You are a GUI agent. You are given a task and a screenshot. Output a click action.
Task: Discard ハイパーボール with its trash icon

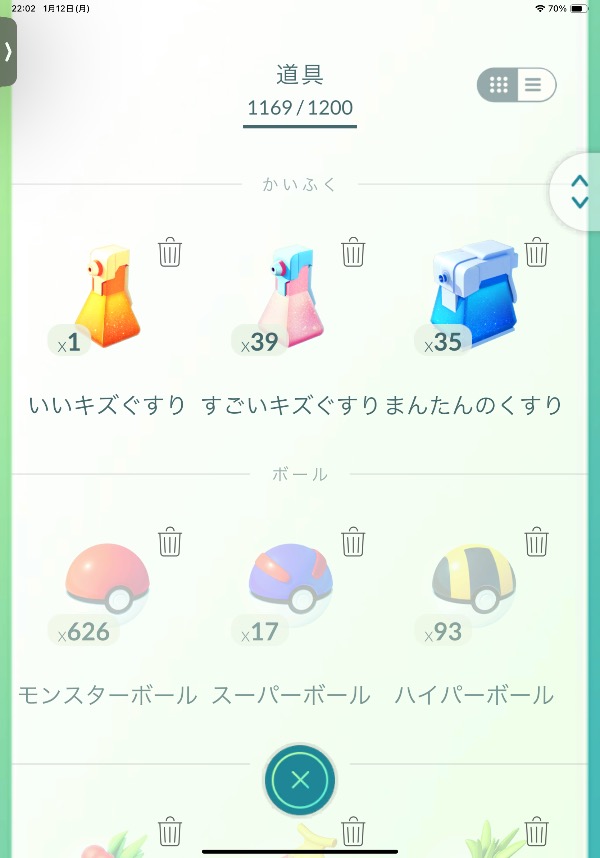coord(537,543)
